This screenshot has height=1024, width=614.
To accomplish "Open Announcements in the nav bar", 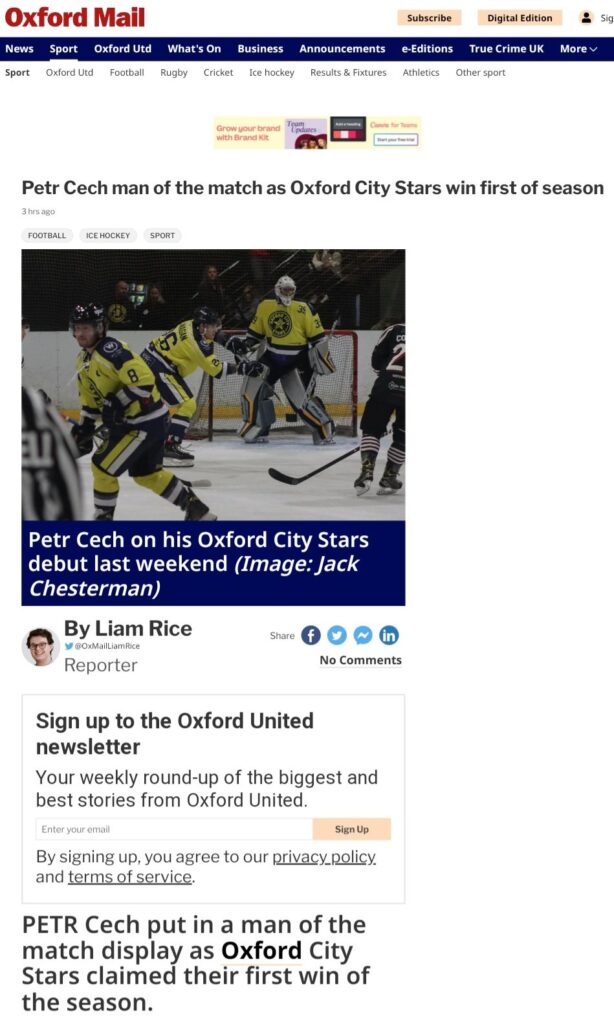I will click(x=342, y=49).
